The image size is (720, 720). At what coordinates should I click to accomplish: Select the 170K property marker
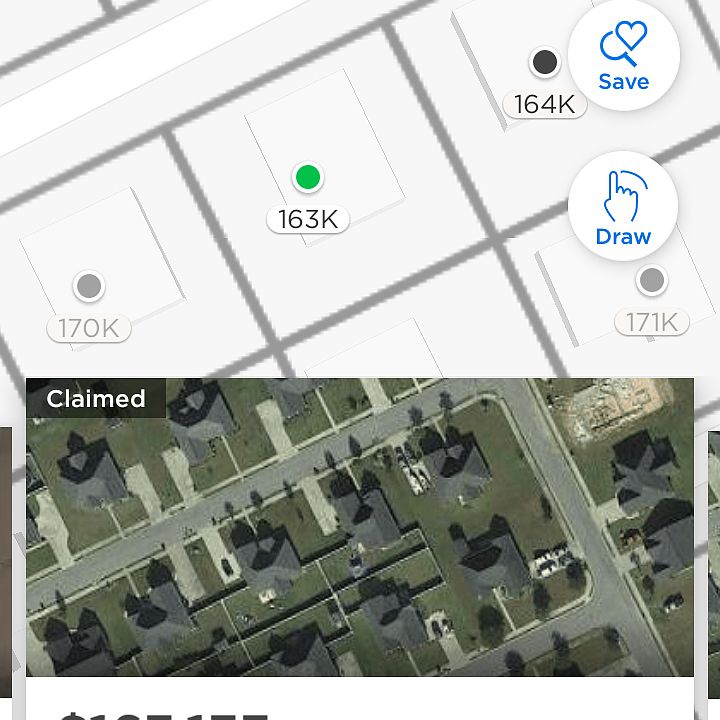click(89, 288)
